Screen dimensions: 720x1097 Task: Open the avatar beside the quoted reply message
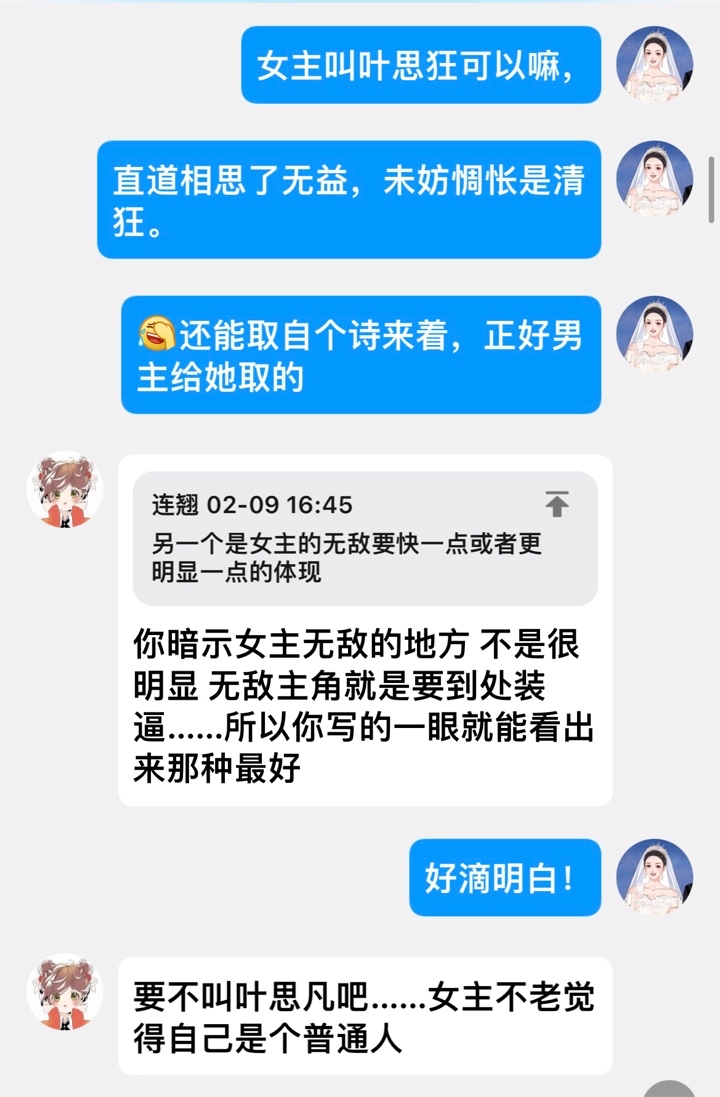pyautogui.click(x=65, y=489)
